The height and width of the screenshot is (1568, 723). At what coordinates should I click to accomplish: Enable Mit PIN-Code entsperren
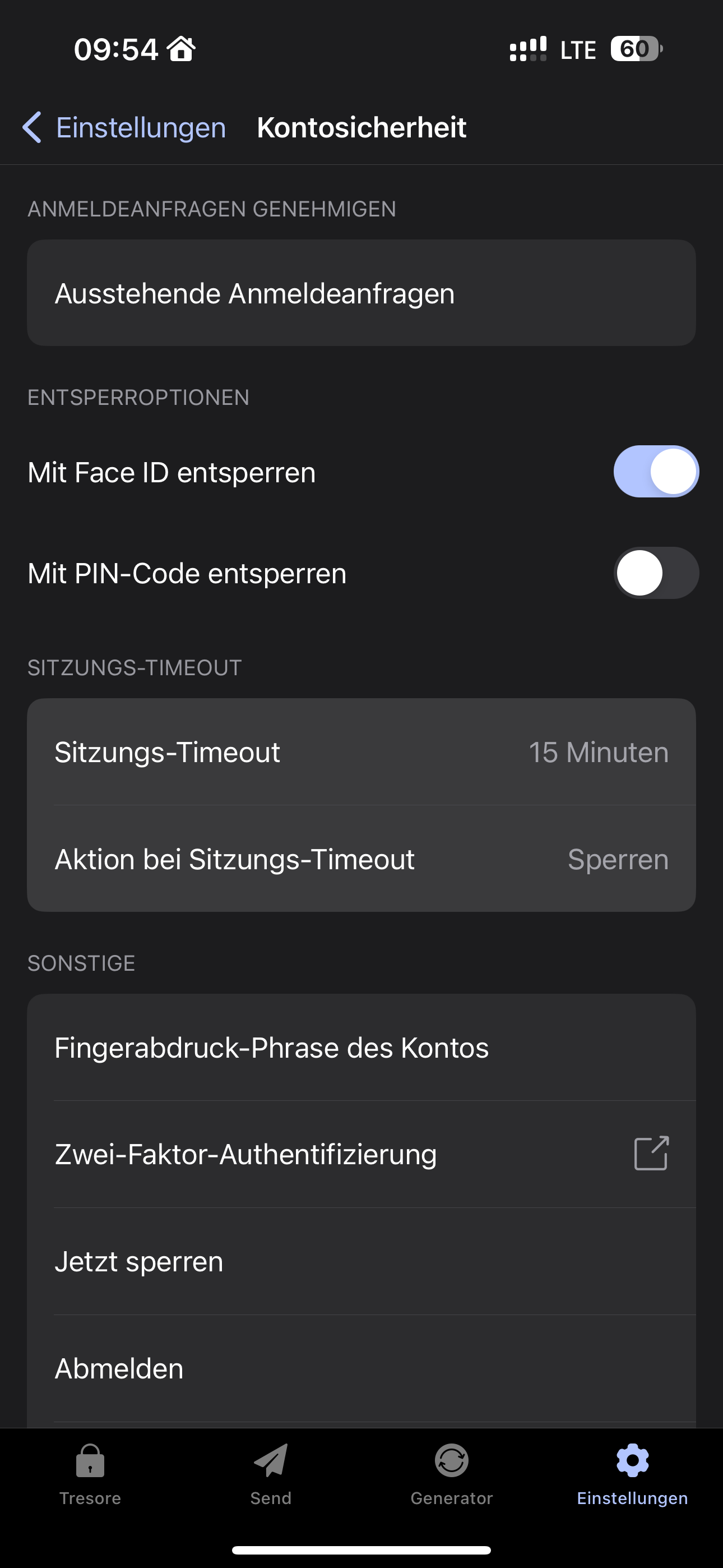(x=655, y=573)
